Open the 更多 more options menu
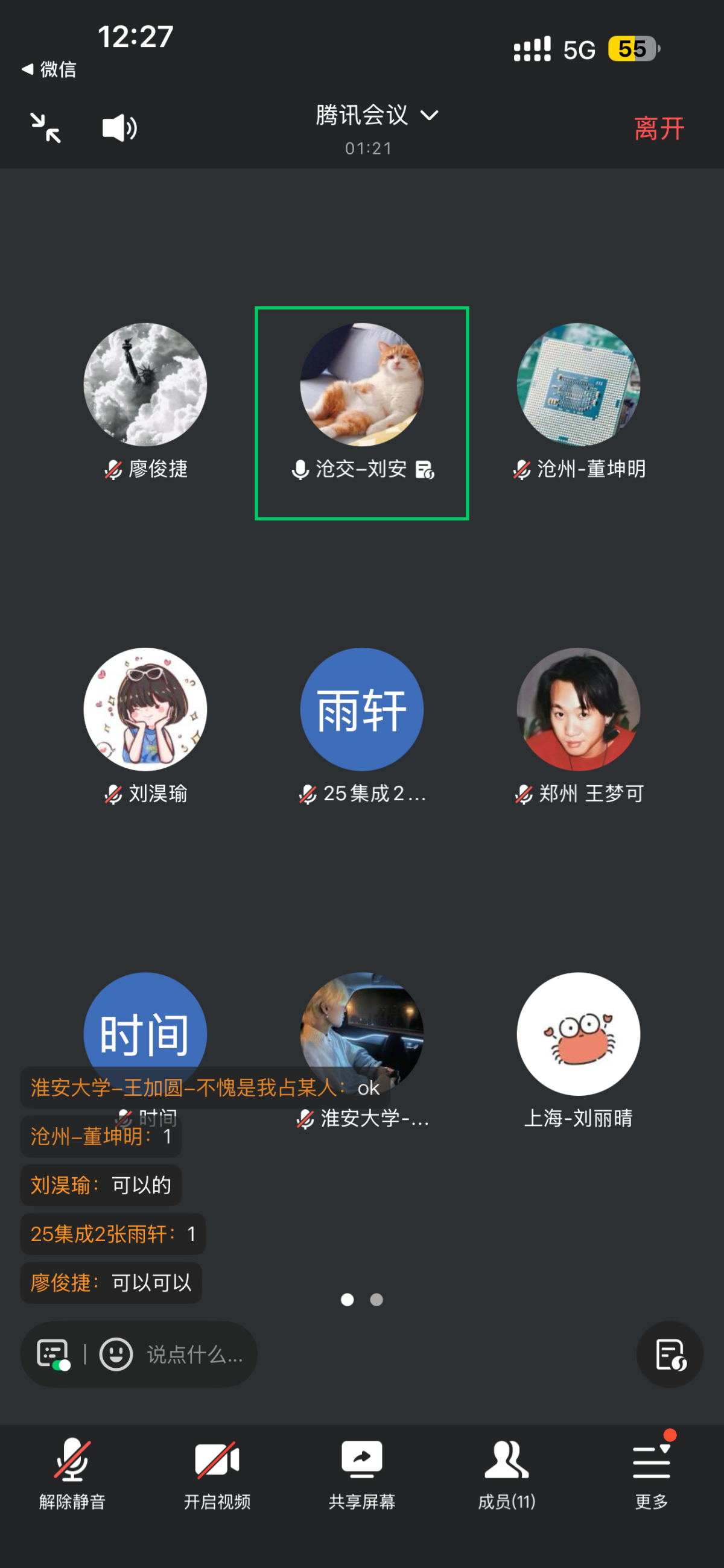The image size is (724, 1568). coord(651,1460)
